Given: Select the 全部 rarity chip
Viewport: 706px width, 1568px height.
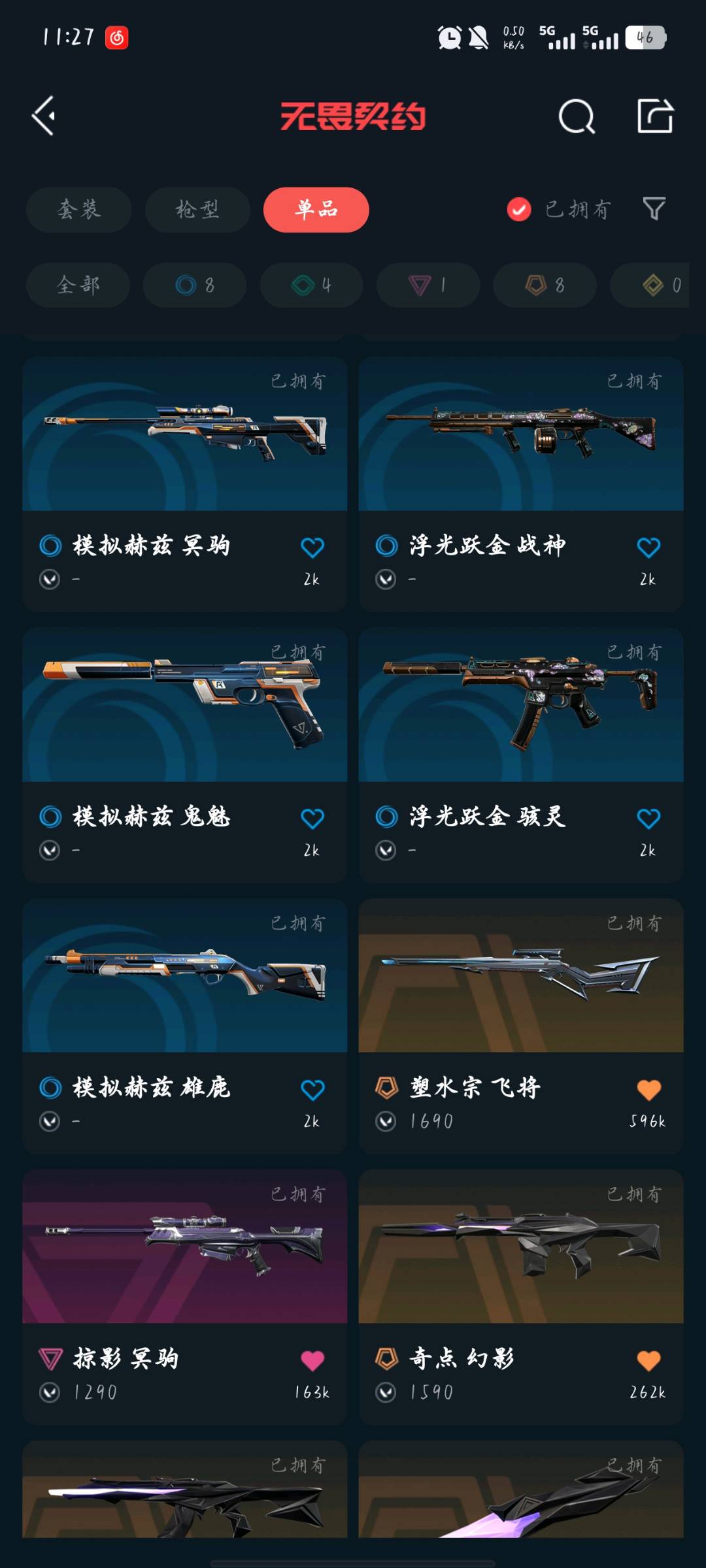Looking at the screenshot, I should pyautogui.click(x=78, y=285).
